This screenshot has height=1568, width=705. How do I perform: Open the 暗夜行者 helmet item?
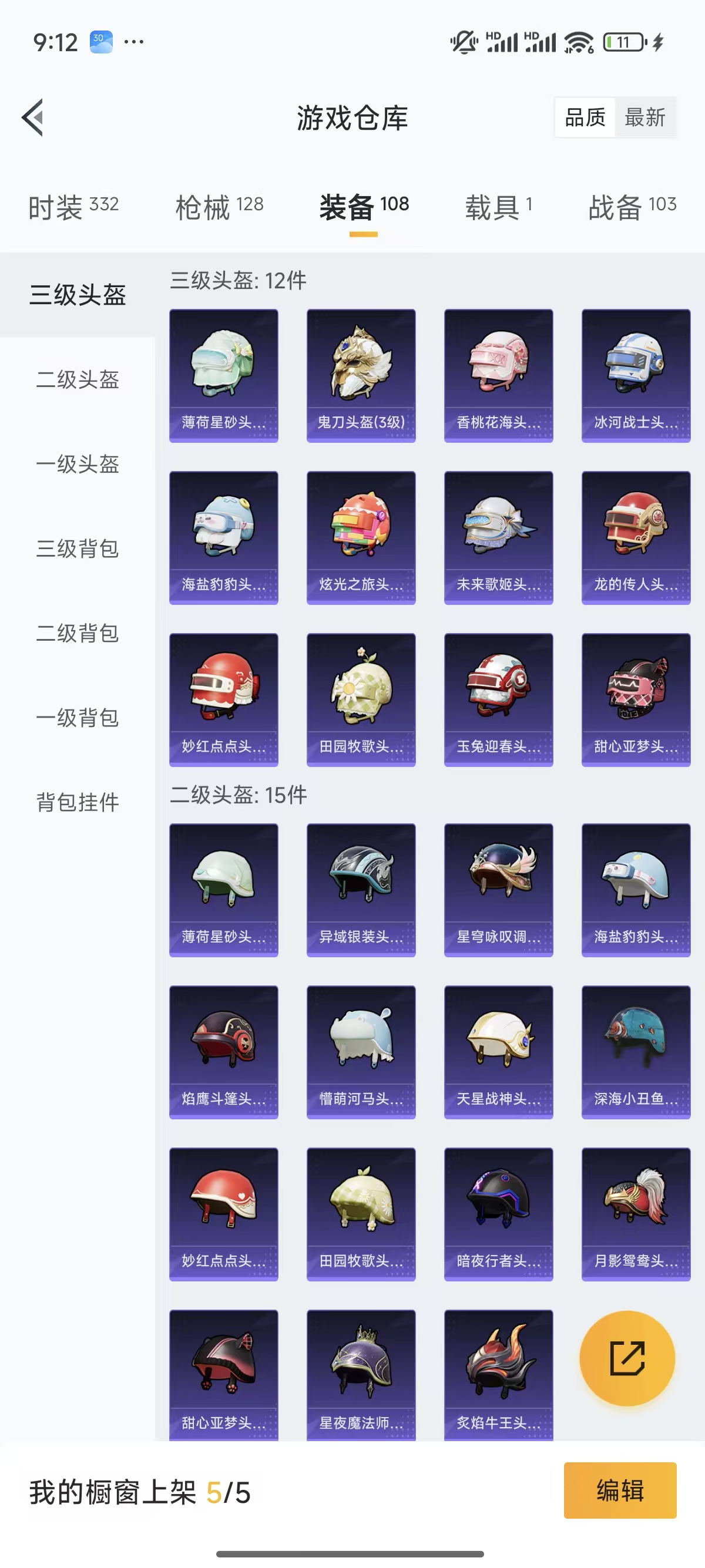[x=499, y=1214]
